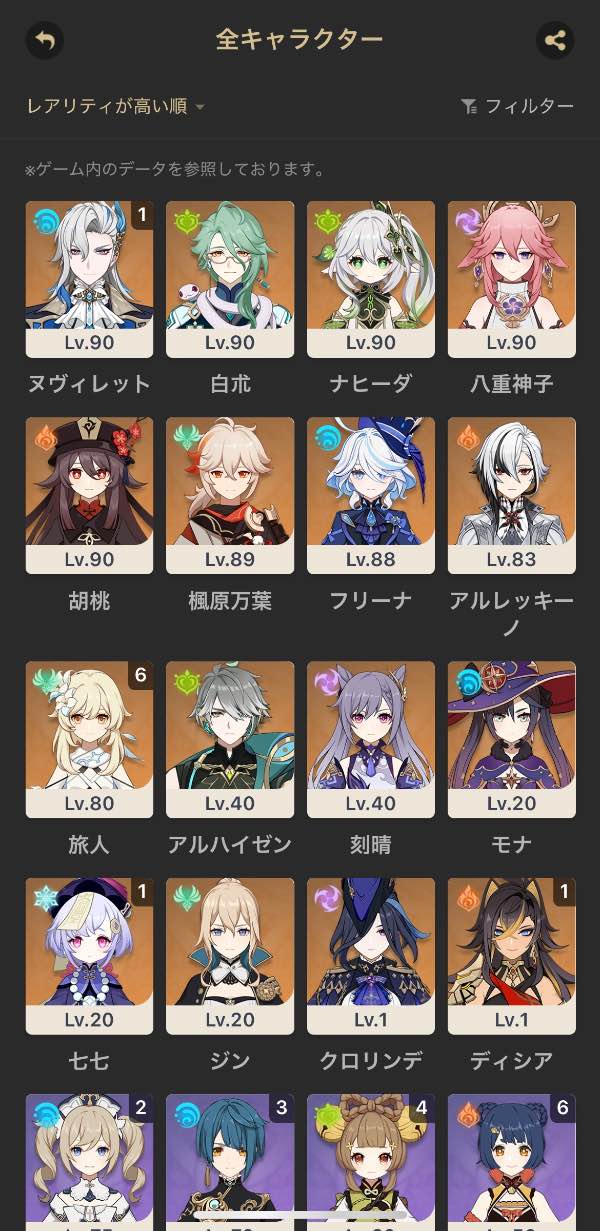View the モナ character card
This screenshot has height=1231, width=600.
tap(512, 738)
